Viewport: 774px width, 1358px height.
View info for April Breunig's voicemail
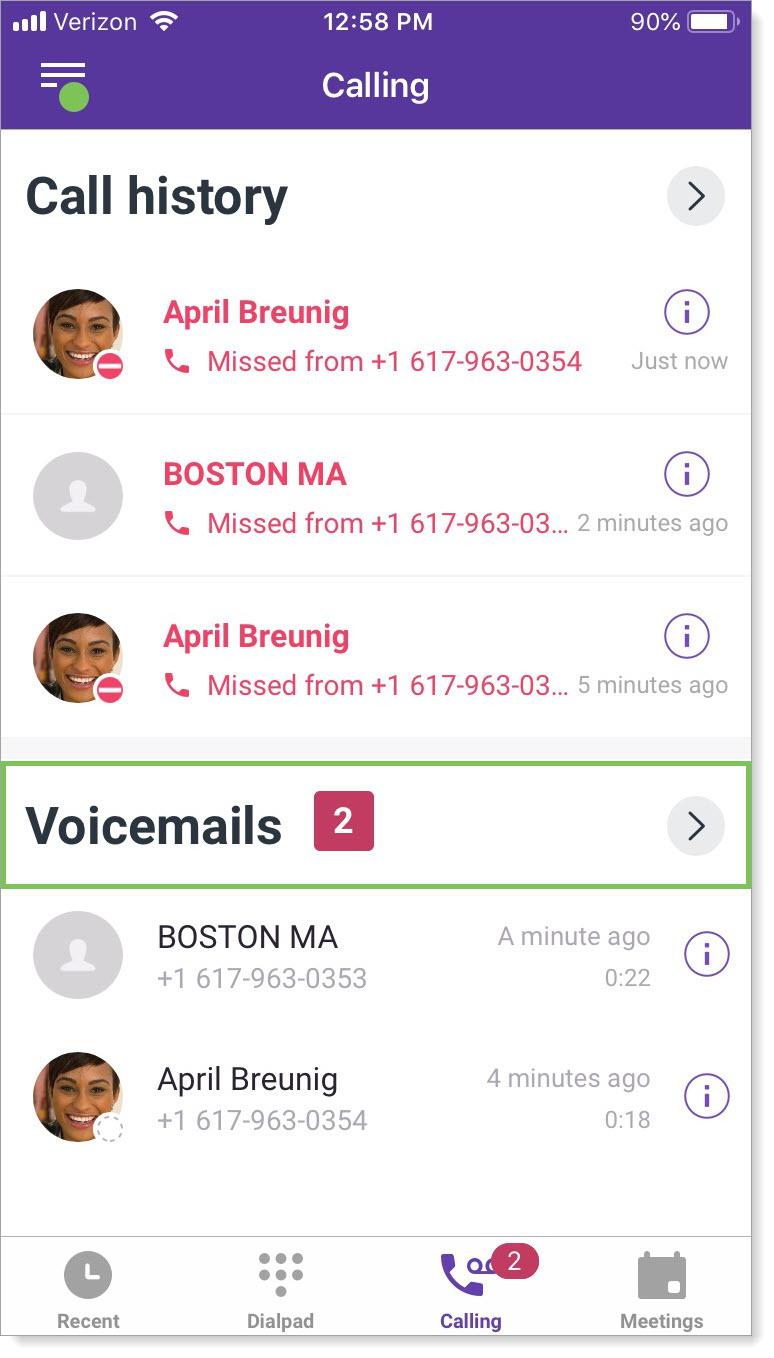pyautogui.click(x=707, y=1097)
